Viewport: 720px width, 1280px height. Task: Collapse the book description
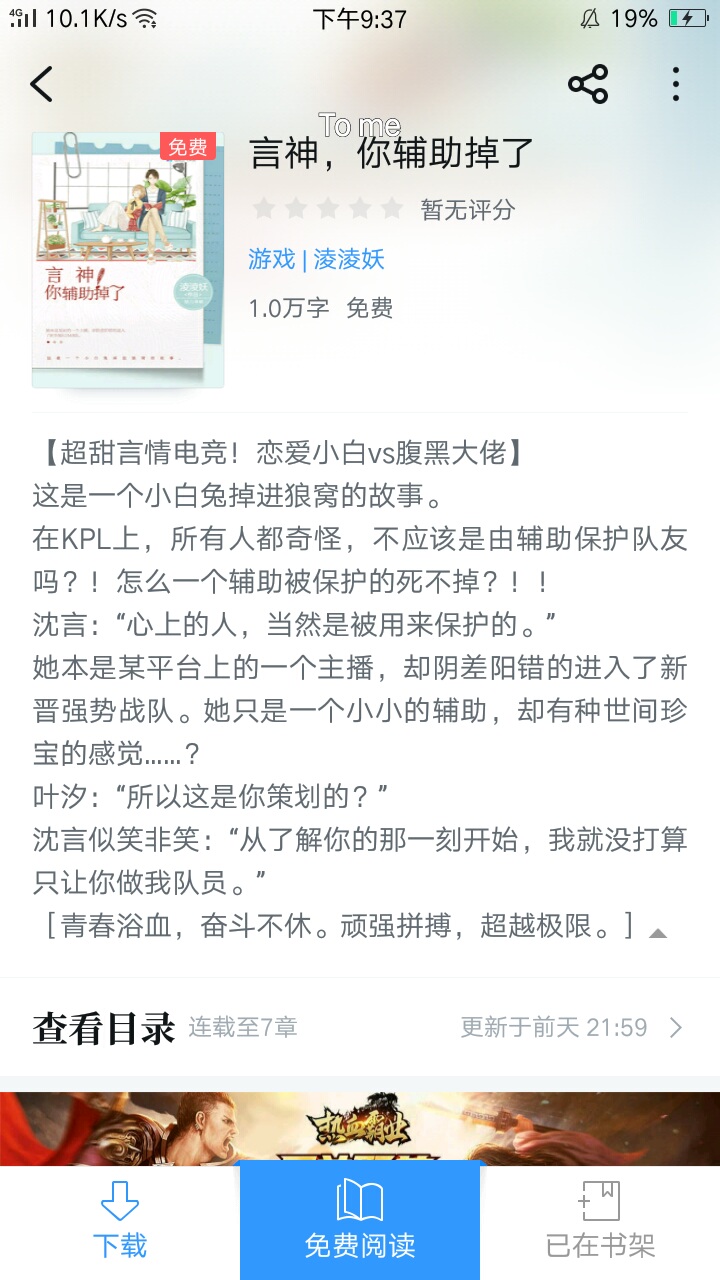[657, 933]
